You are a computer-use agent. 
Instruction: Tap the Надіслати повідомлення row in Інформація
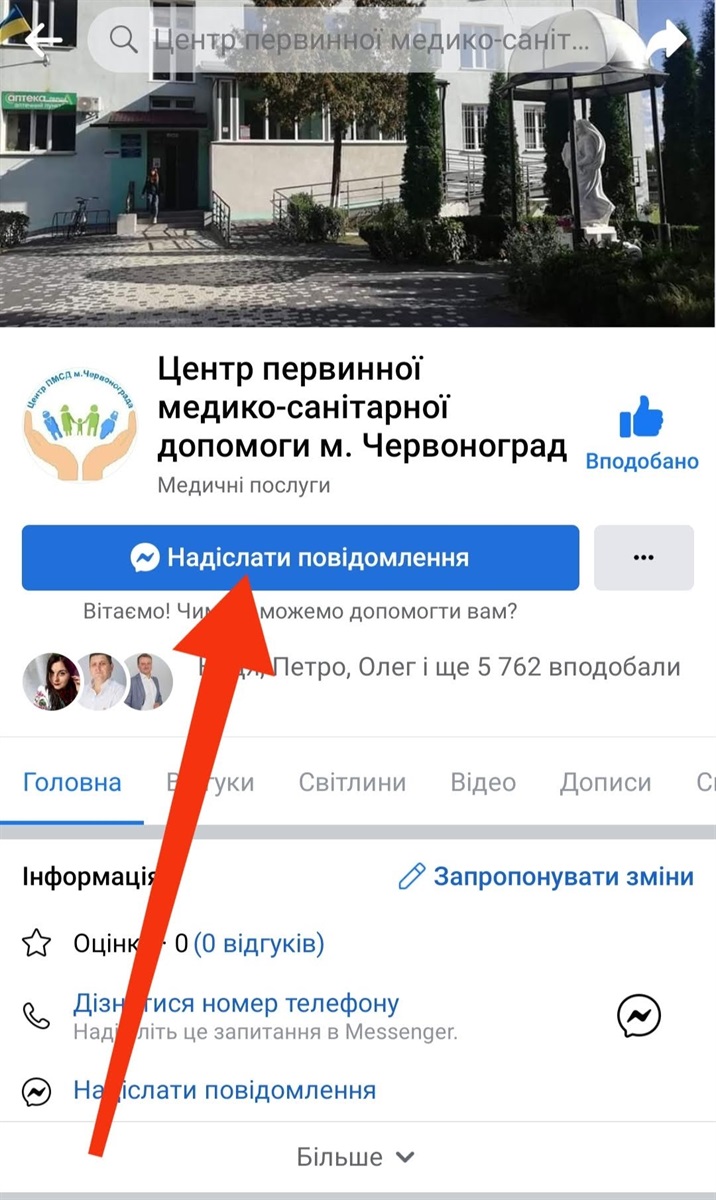224,1090
